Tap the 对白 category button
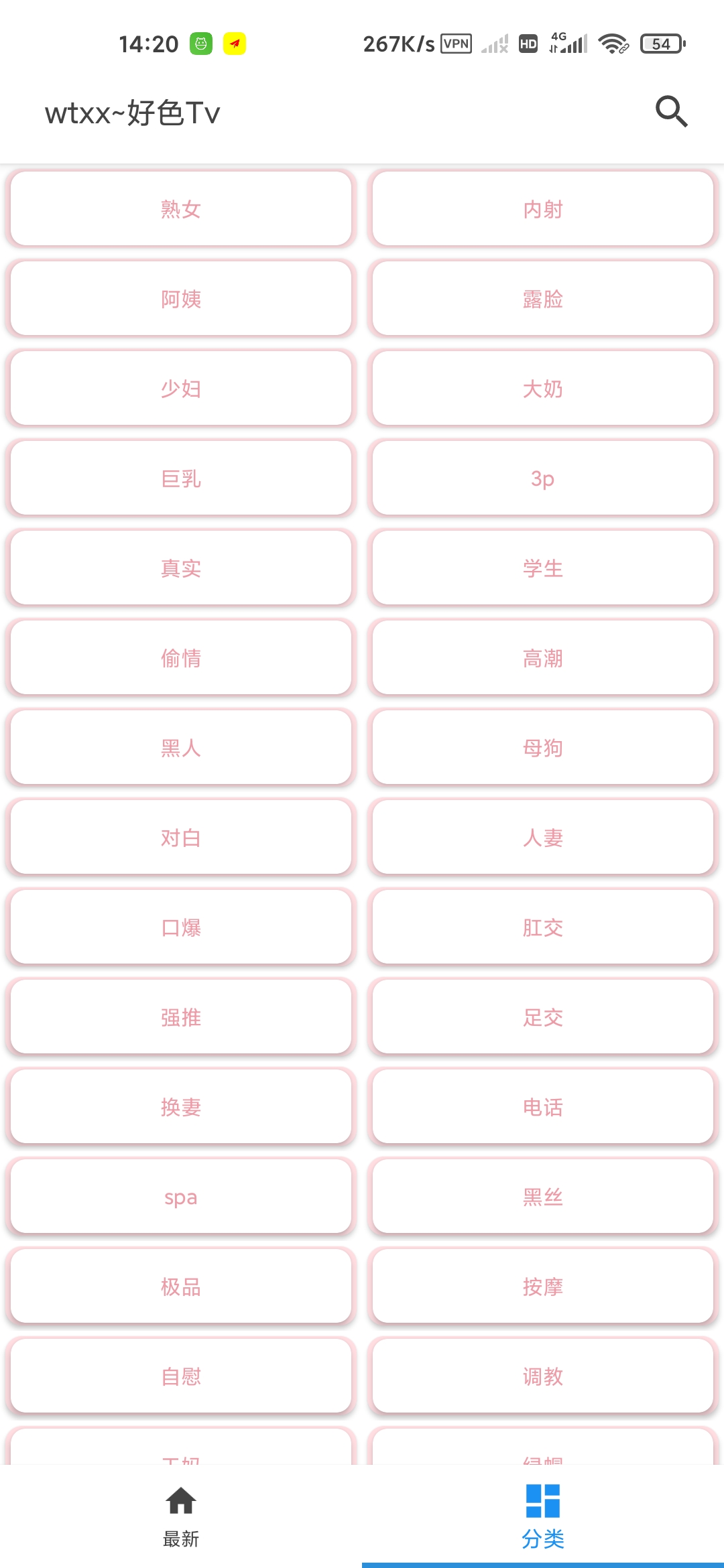Image resolution: width=724 pixels, height=1568 pixels. click(x=181, y=838)
